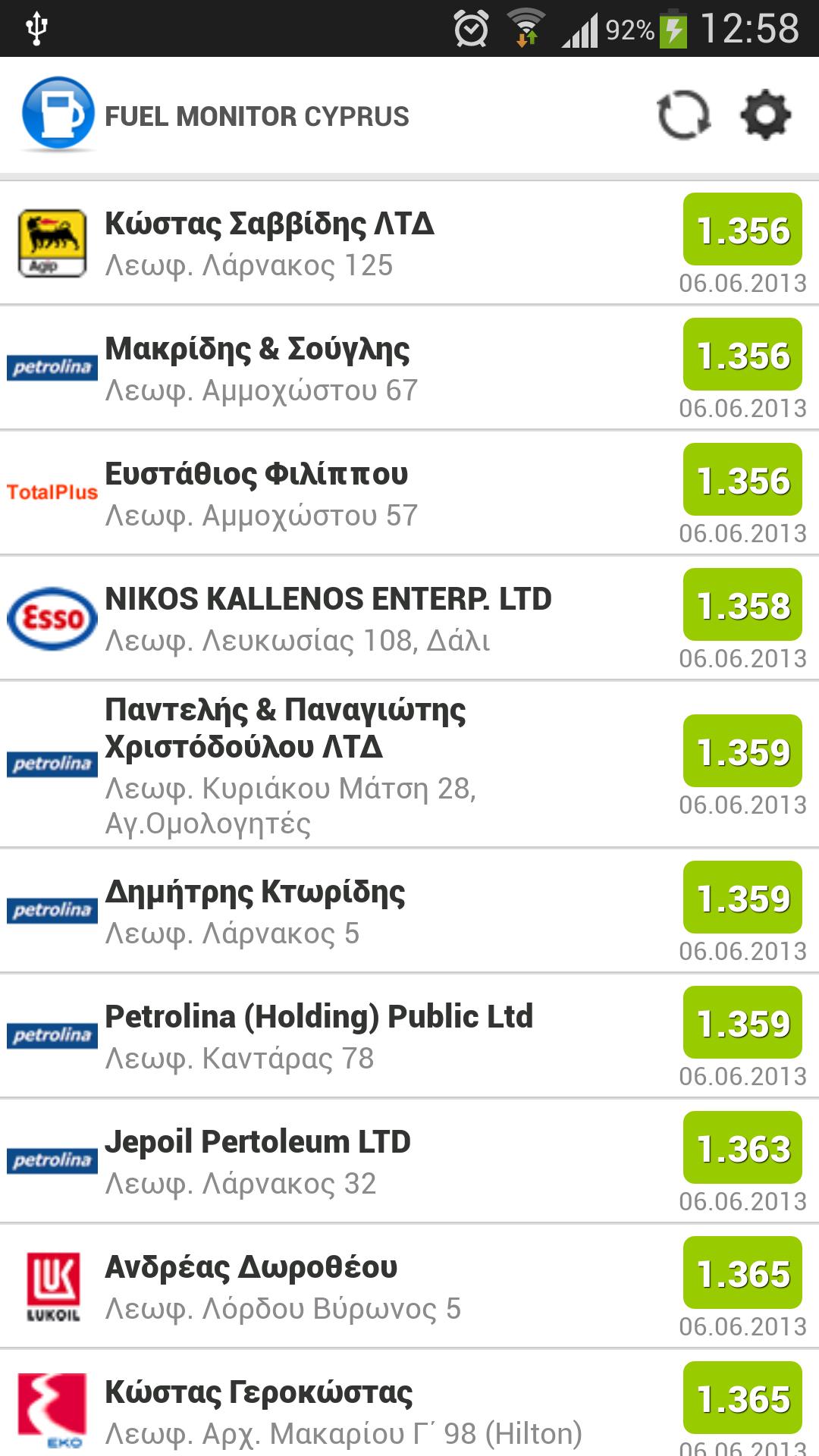Tap the 1.356 price for Kostas Savvidis
The height and width of the screenshot is (1456, 819).
tap(742, 230)
